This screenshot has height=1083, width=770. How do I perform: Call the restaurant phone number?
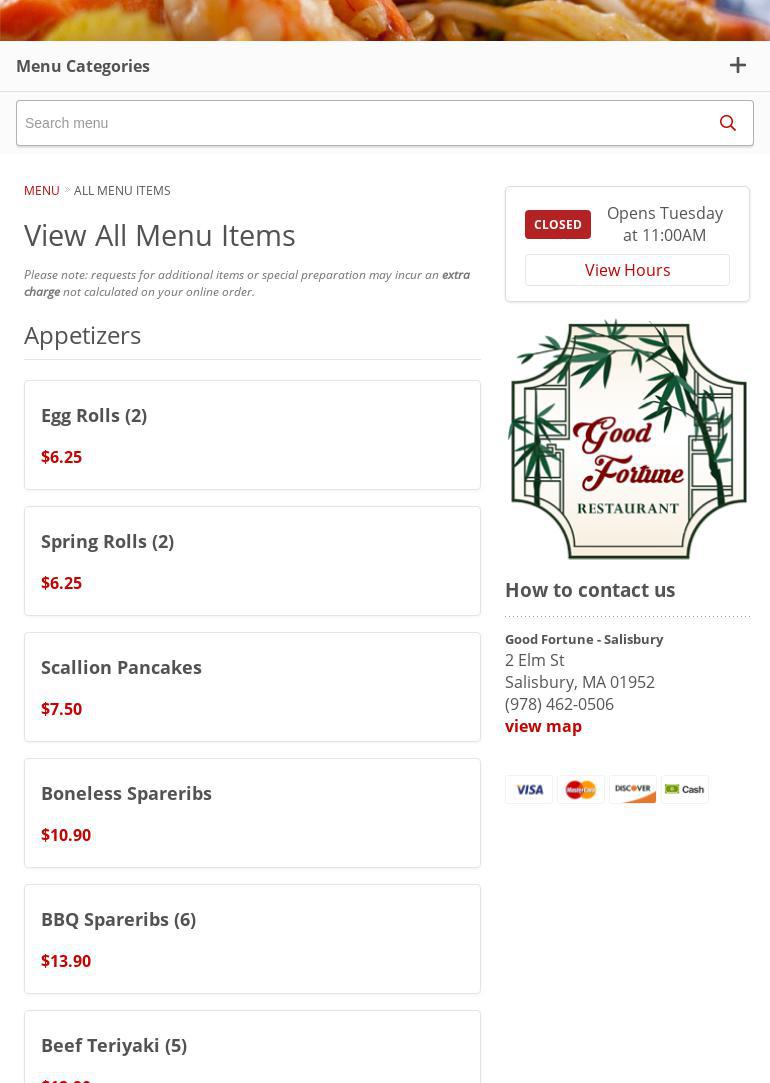(559, 704)
